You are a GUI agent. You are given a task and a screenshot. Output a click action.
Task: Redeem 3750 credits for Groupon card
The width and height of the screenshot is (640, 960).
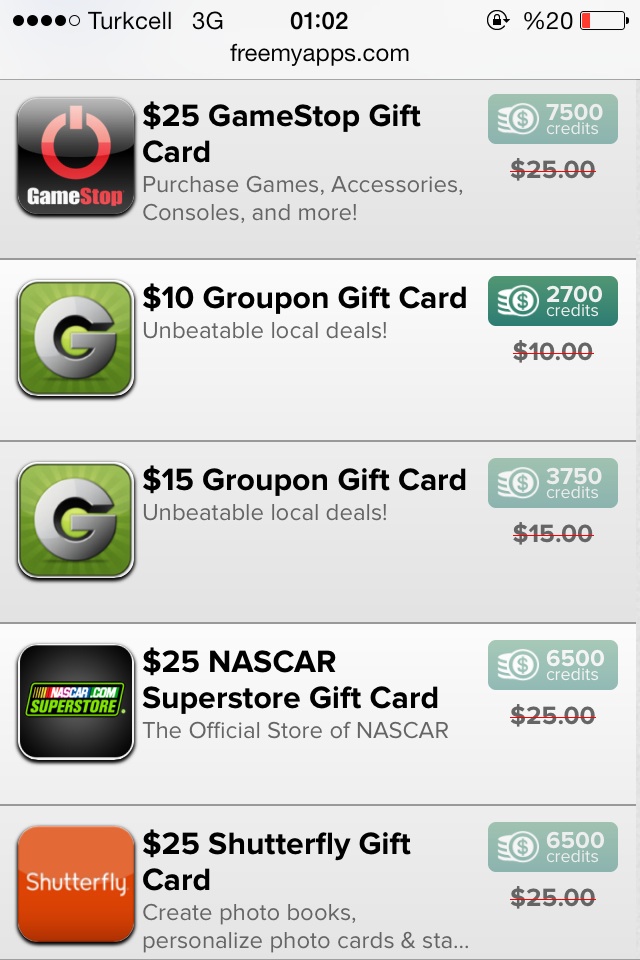[x=552, y=483]
